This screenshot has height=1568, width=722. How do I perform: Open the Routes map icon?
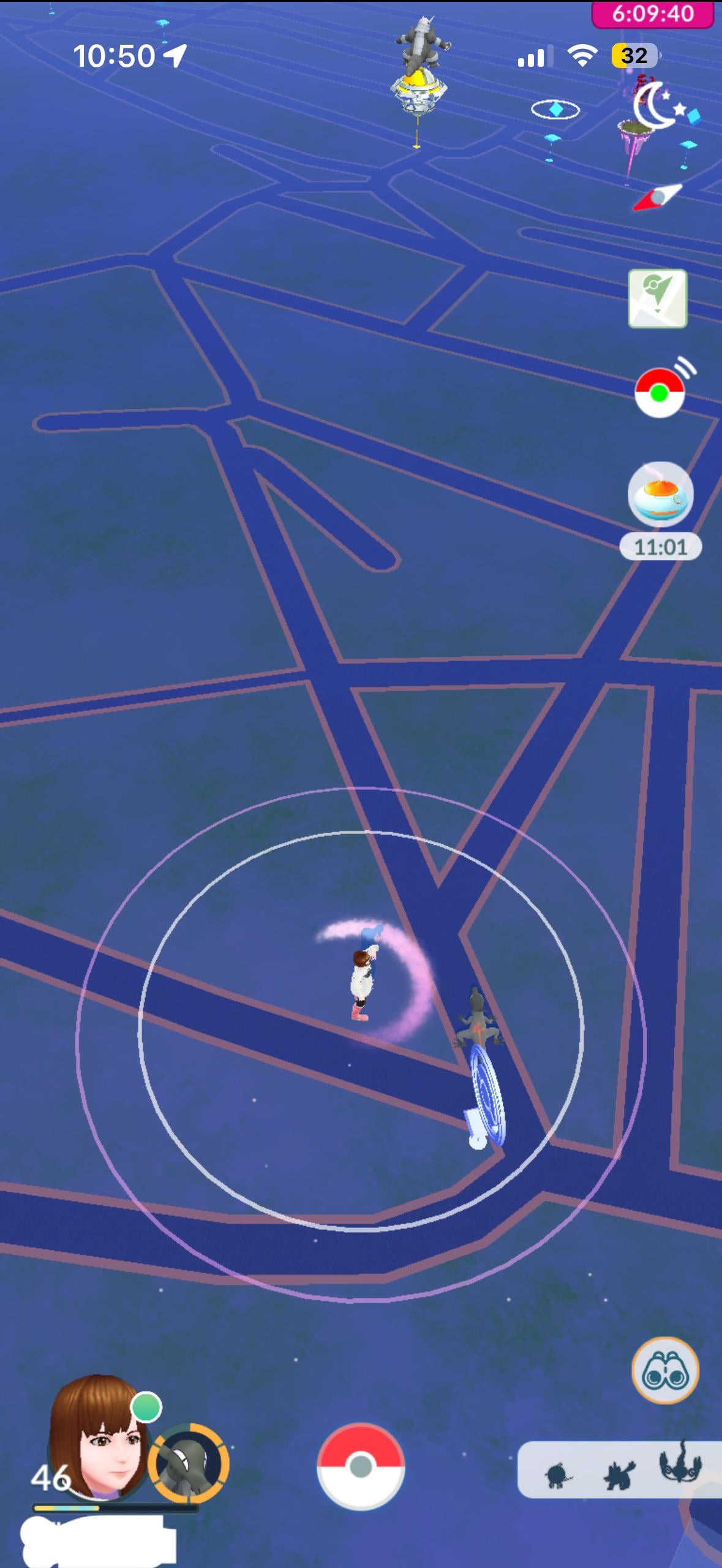point(658,298)
